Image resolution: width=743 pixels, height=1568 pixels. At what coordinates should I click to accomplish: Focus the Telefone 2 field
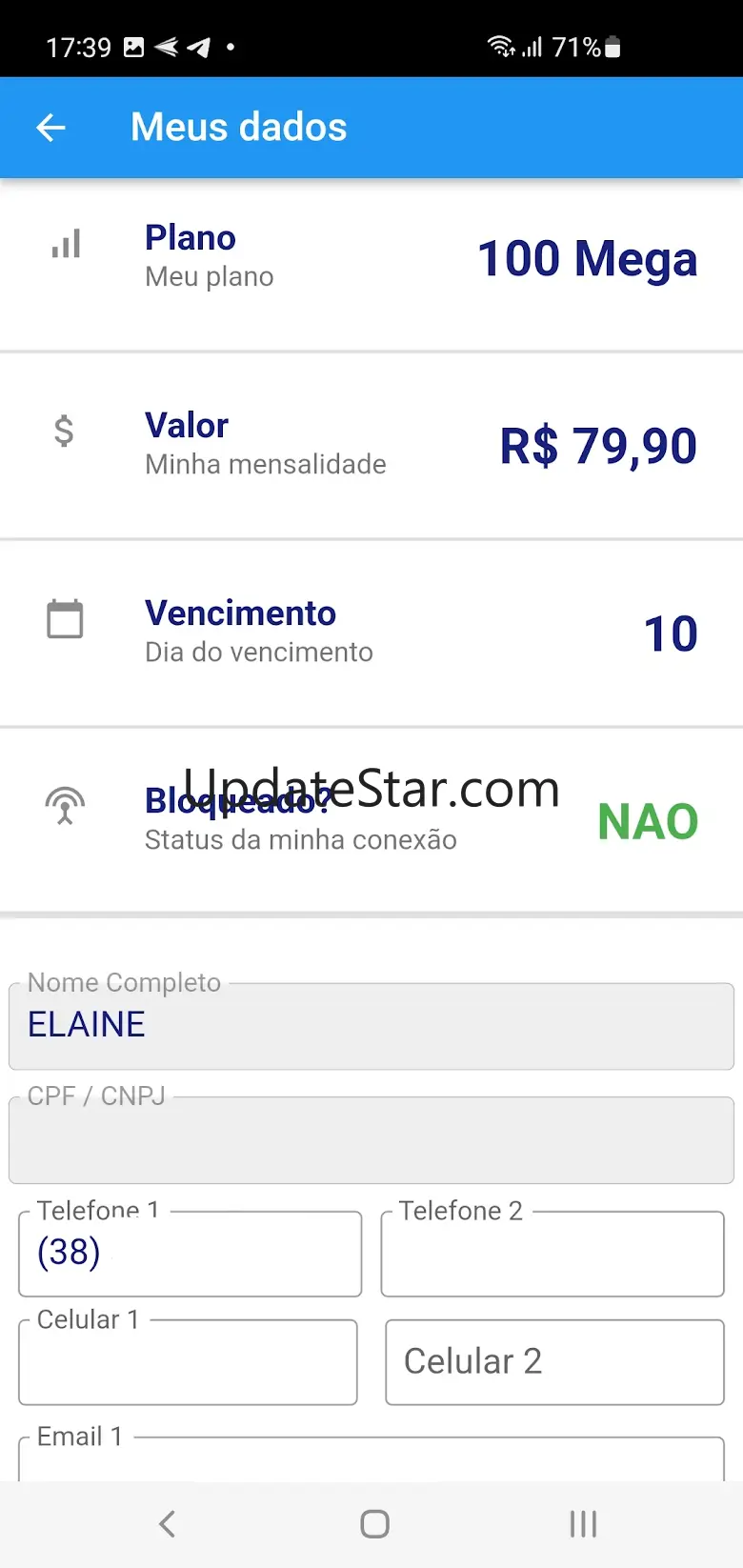(552, 1254)
